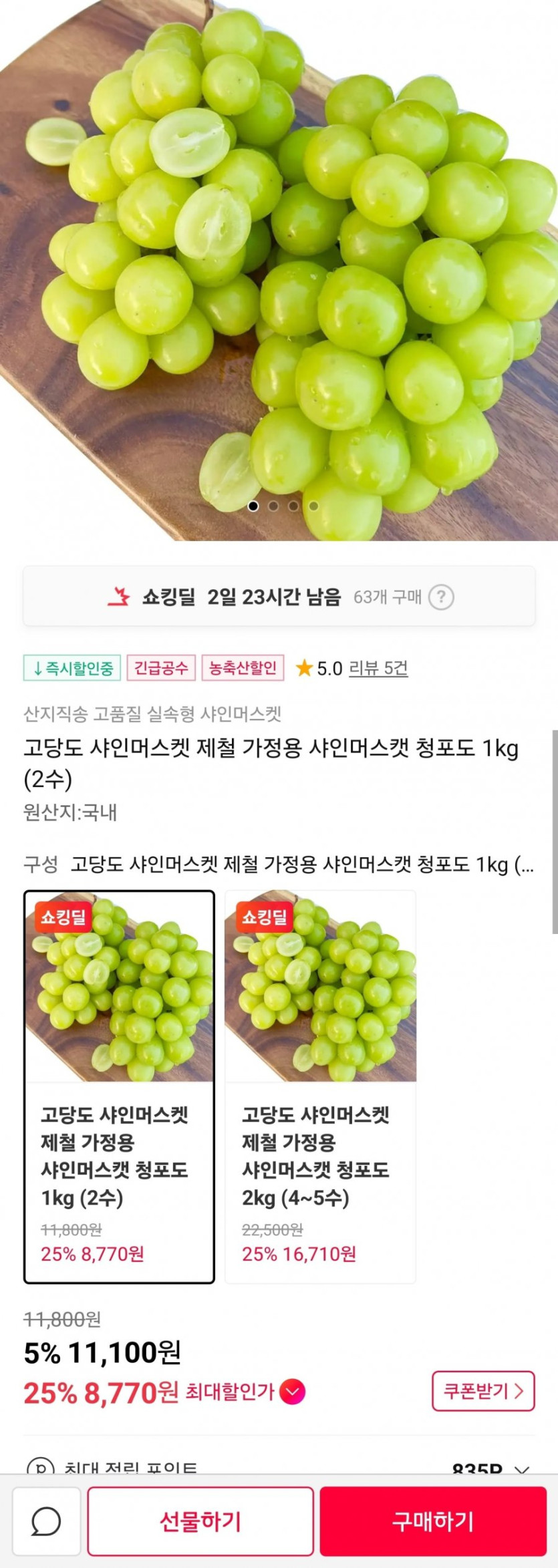Expand the 835P point details
This screenshot has width=558, height=1568.
521,1470
